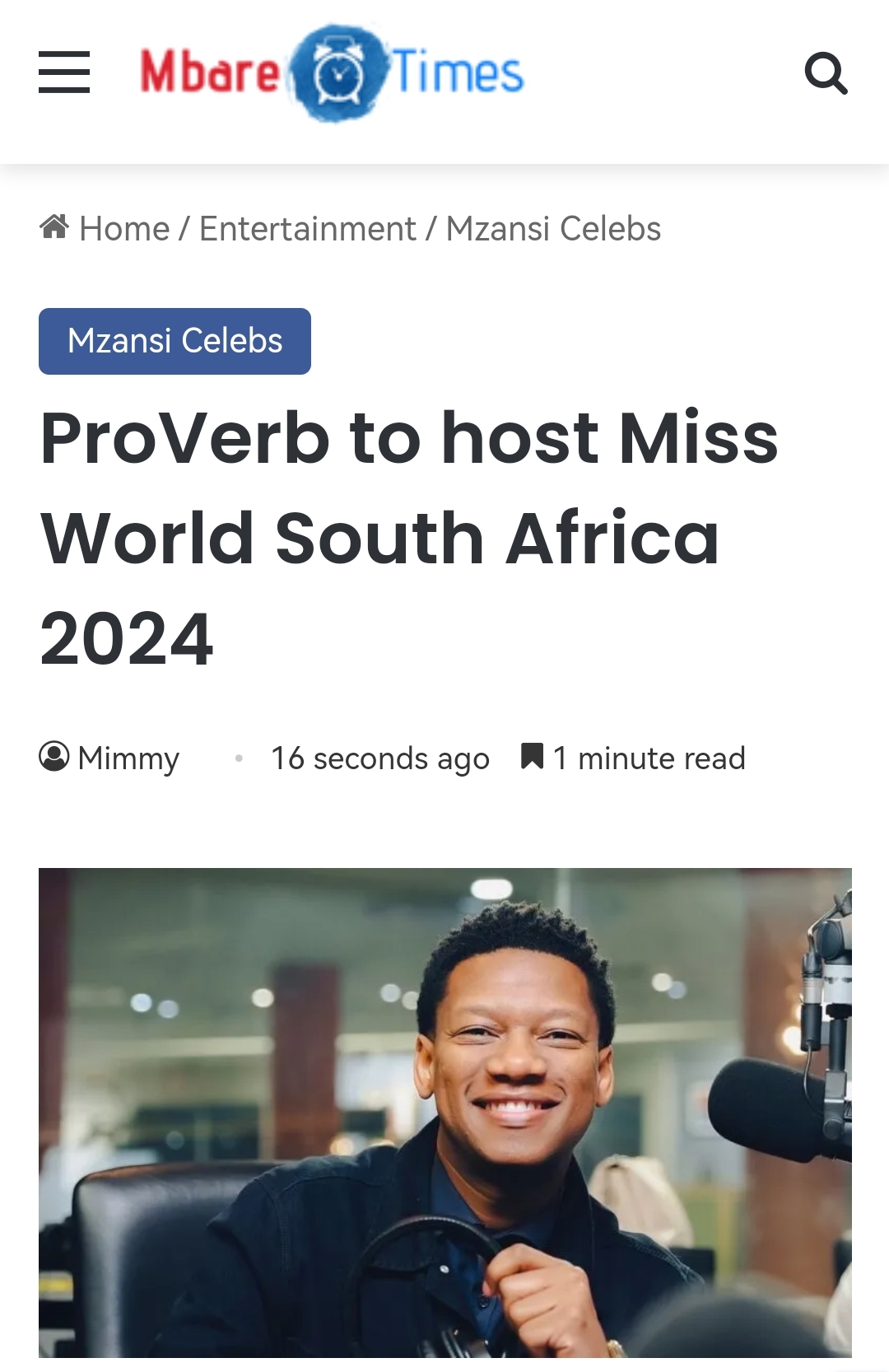Screen dimensions: 889x1372
Task: Open Mzansi Celebs breadcrumb link
Action: tap(553, 229)
